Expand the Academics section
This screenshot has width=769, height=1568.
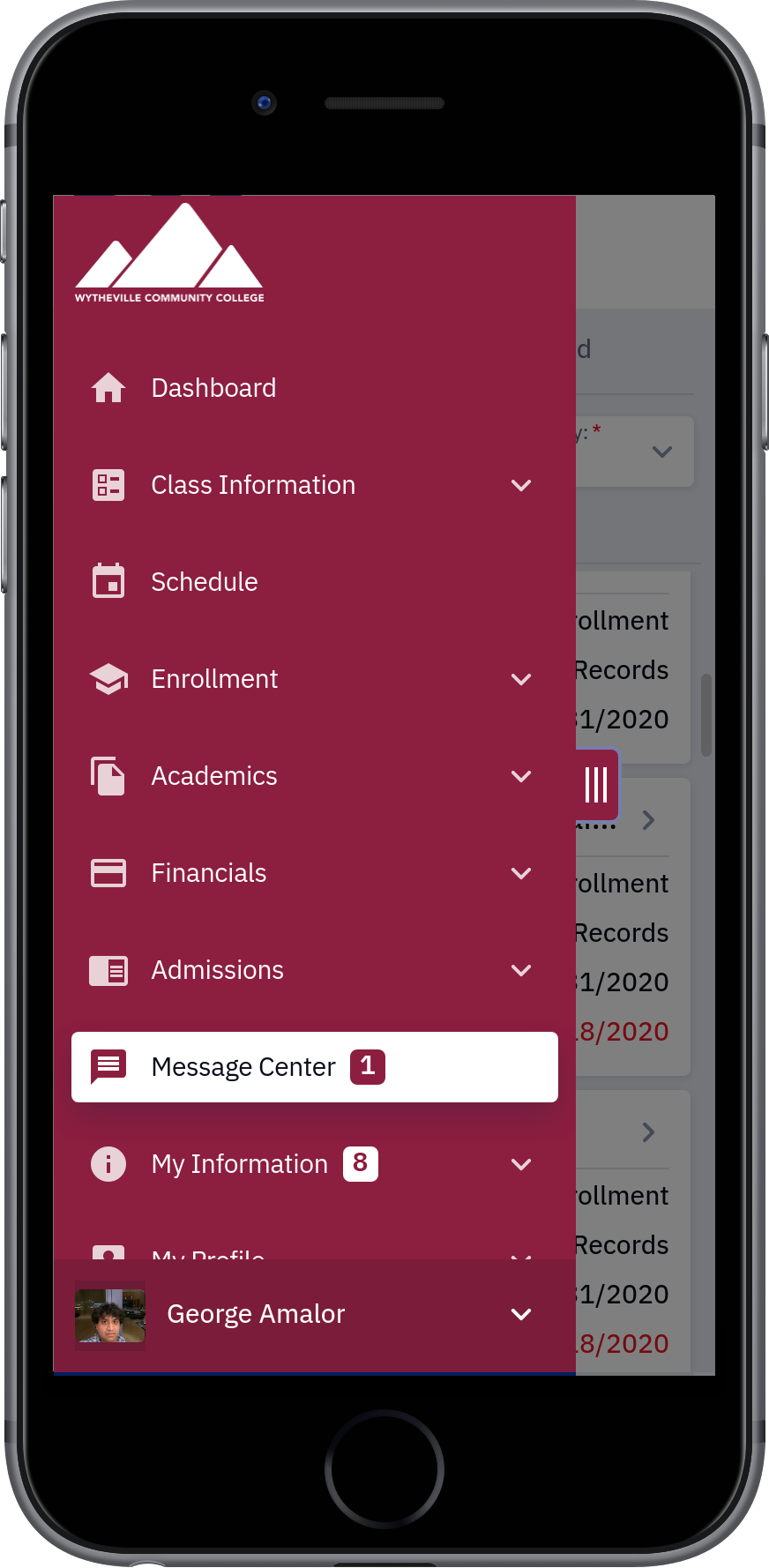click(x=314, y=776)
